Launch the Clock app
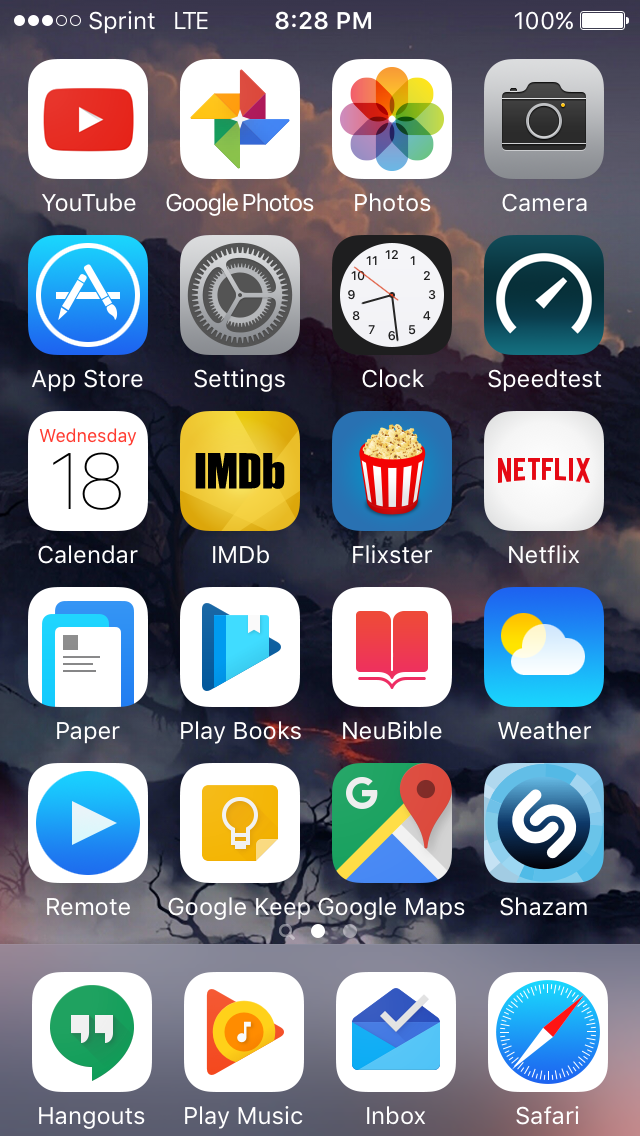This screenshot has height=1136, width=640. coord(392,295)
